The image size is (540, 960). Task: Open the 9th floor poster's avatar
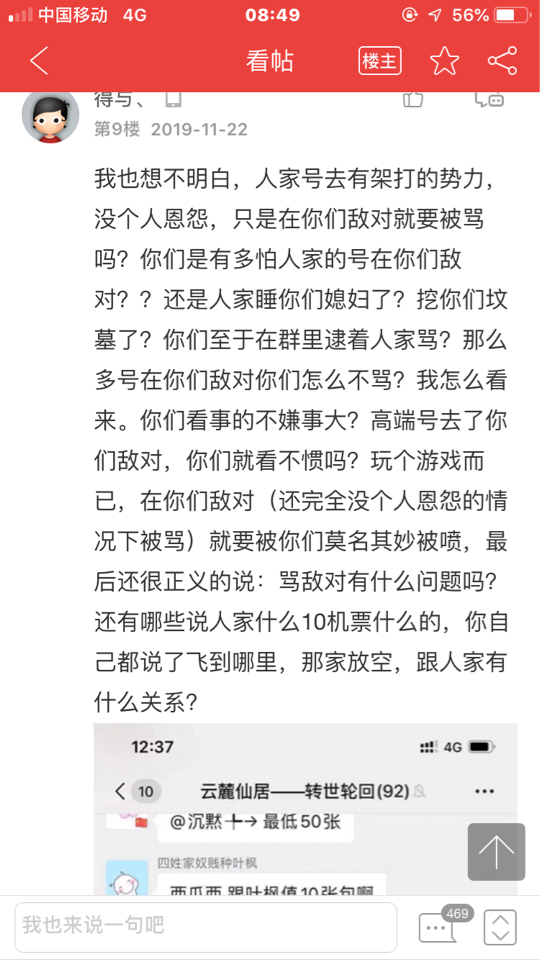(x=50, y=115)
